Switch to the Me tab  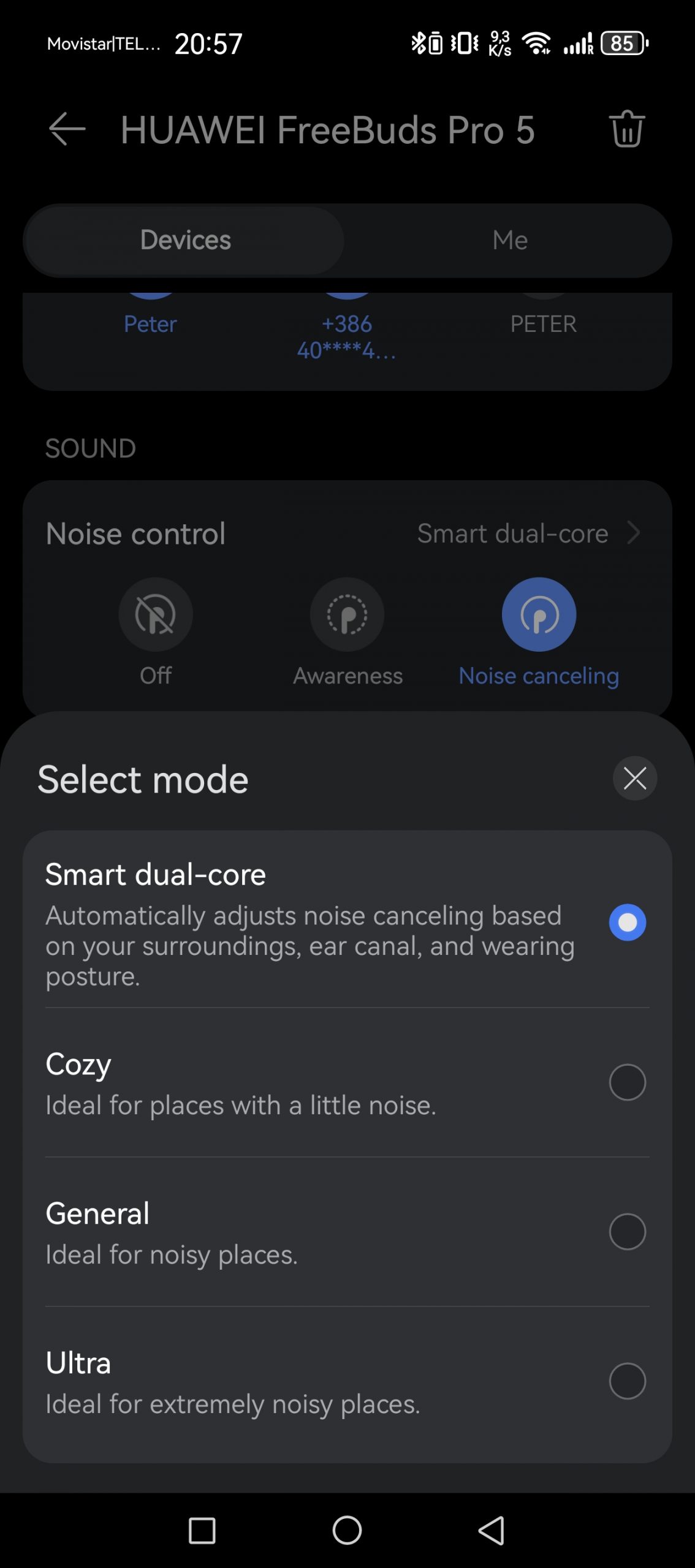point(510,241)
